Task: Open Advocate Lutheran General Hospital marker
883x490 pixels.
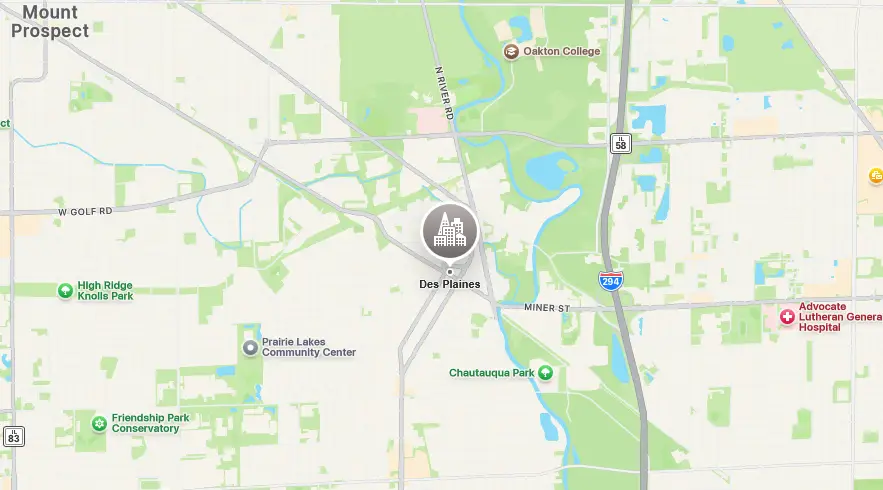Action: coord(787,317)
